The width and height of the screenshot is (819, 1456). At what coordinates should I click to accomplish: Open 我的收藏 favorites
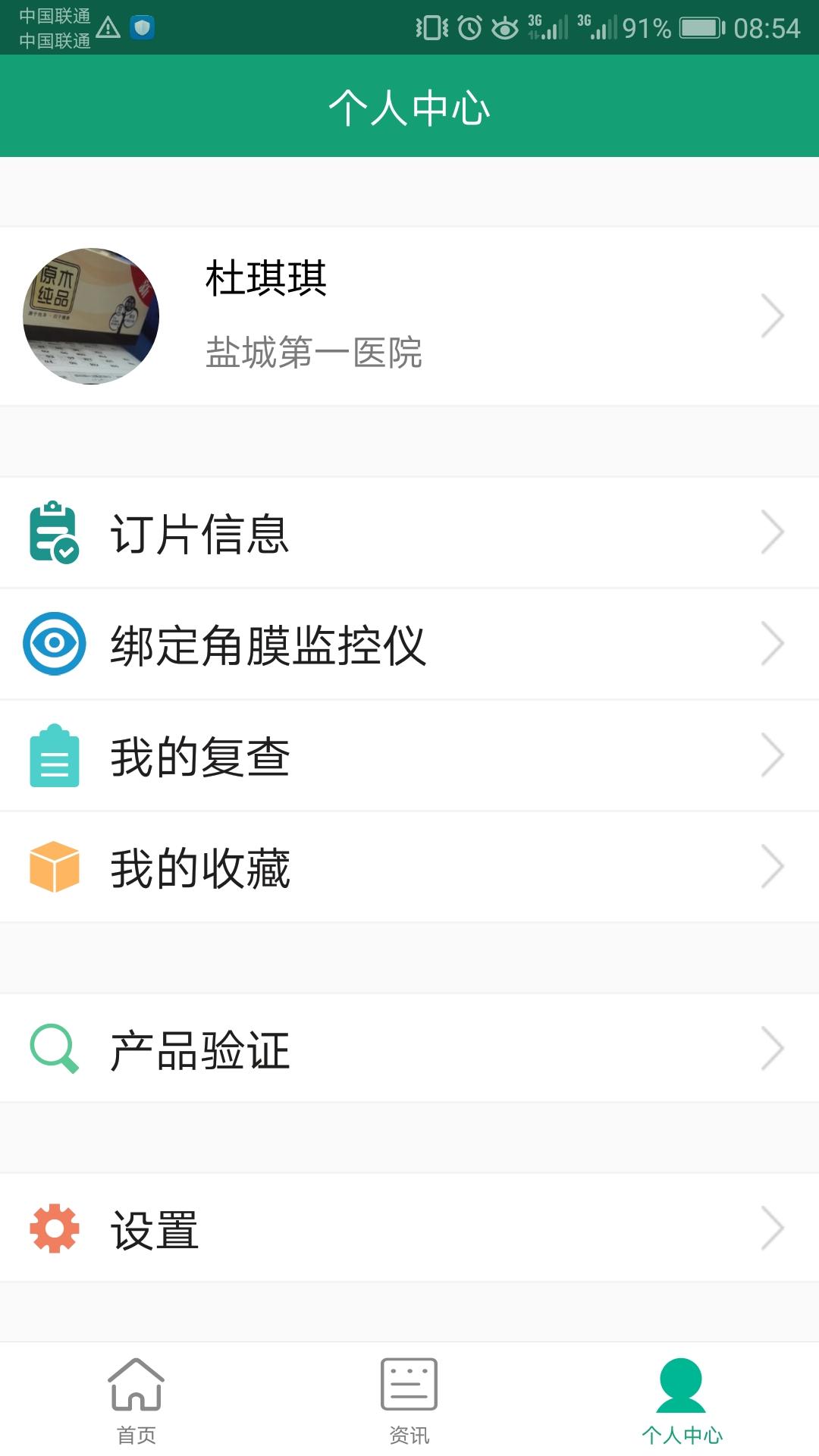point(409,868)
